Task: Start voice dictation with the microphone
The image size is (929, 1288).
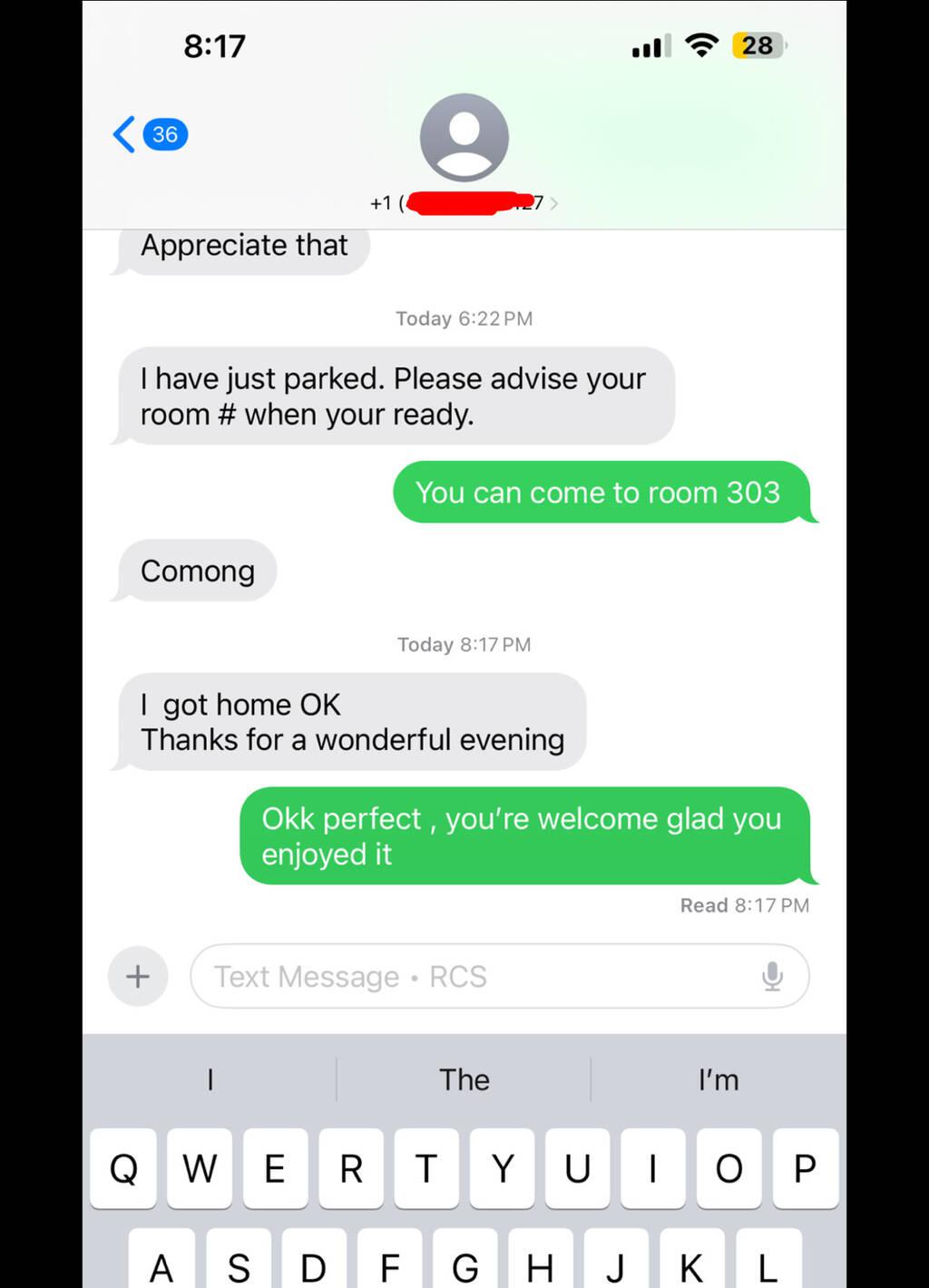Action: tap(772, 977)
